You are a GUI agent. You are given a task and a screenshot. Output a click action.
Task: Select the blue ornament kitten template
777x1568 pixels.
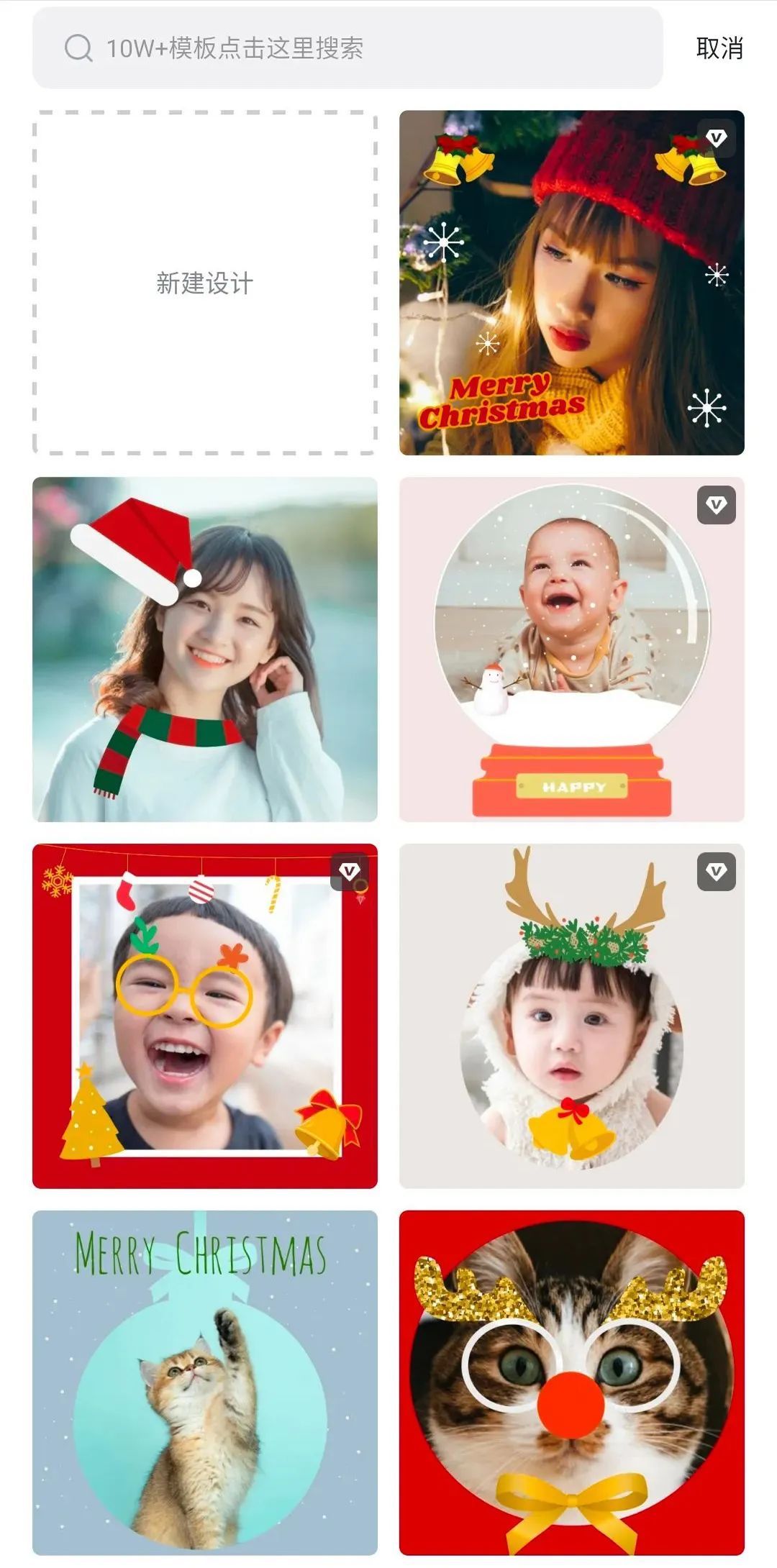point(204,1382)
